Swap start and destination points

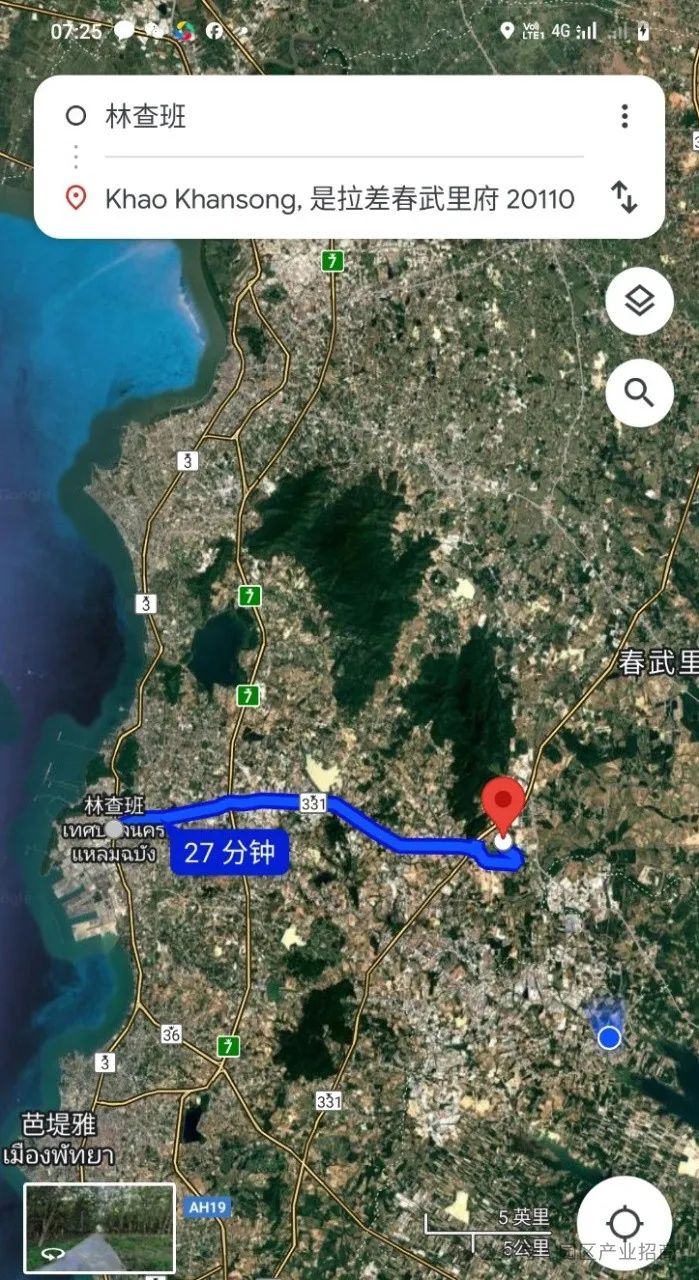pyautogui.click(x=624, y=197)
